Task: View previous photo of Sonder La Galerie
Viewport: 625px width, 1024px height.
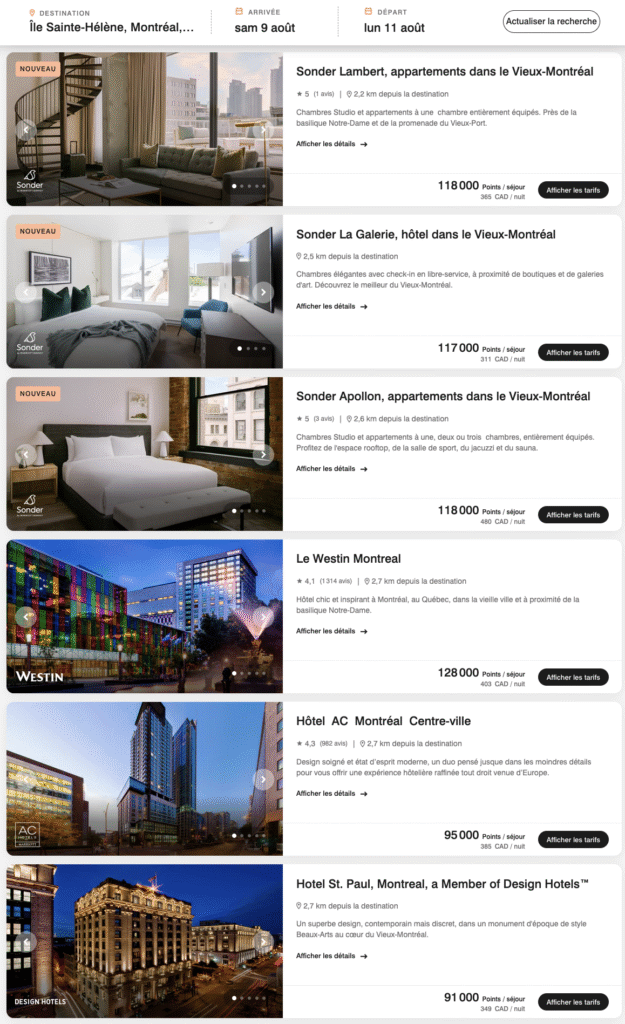Action: point(27,292)
